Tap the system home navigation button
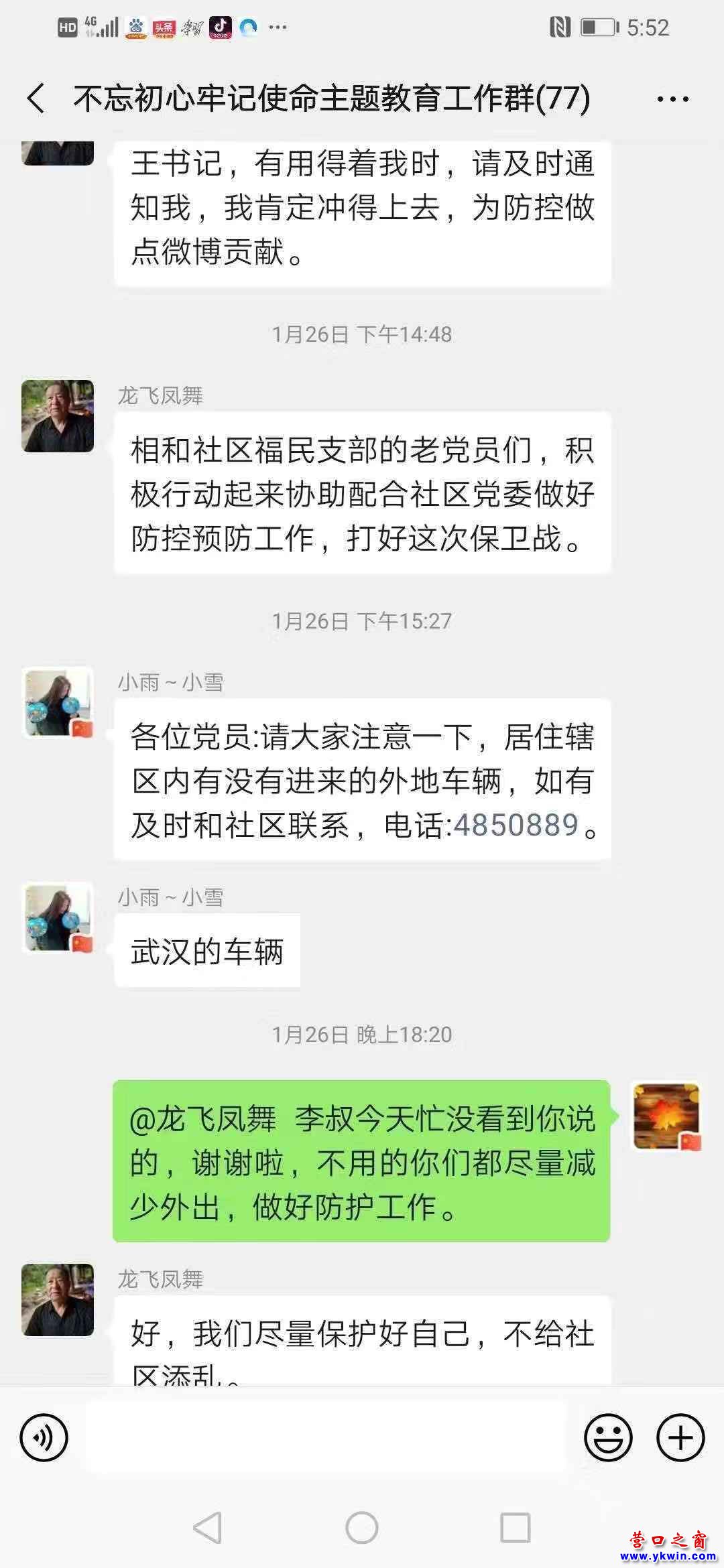 [x=362, y=1528]
